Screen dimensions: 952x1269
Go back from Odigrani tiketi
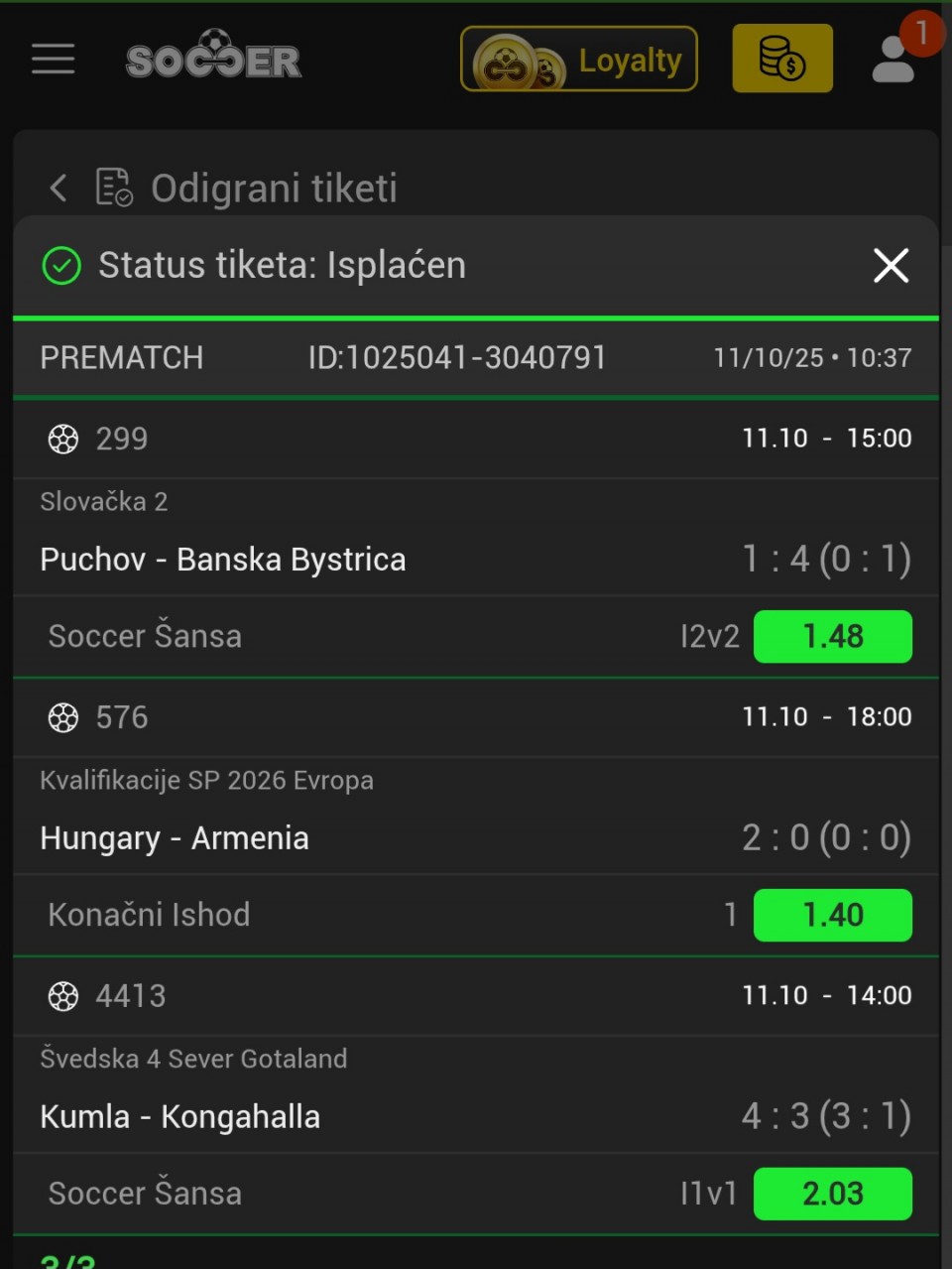pos(59,188)
